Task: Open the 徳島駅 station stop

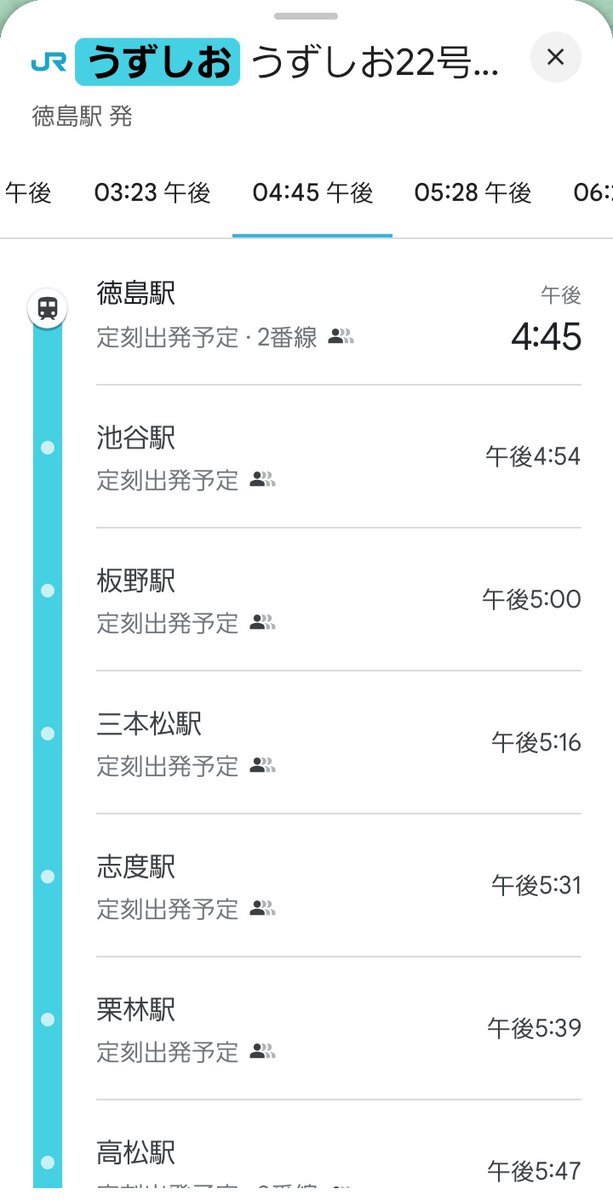Action: 338,314
